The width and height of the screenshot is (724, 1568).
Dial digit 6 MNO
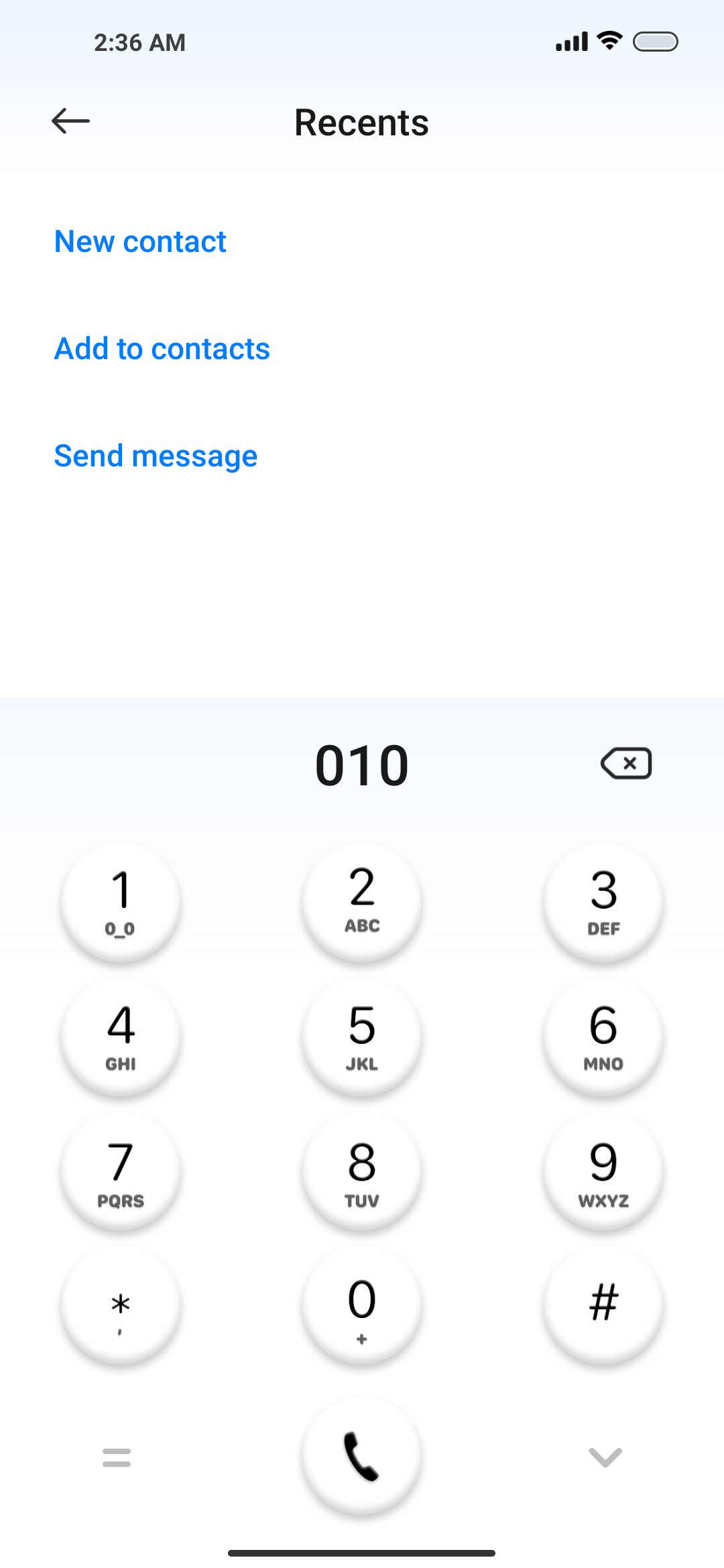coord(603,1036)
